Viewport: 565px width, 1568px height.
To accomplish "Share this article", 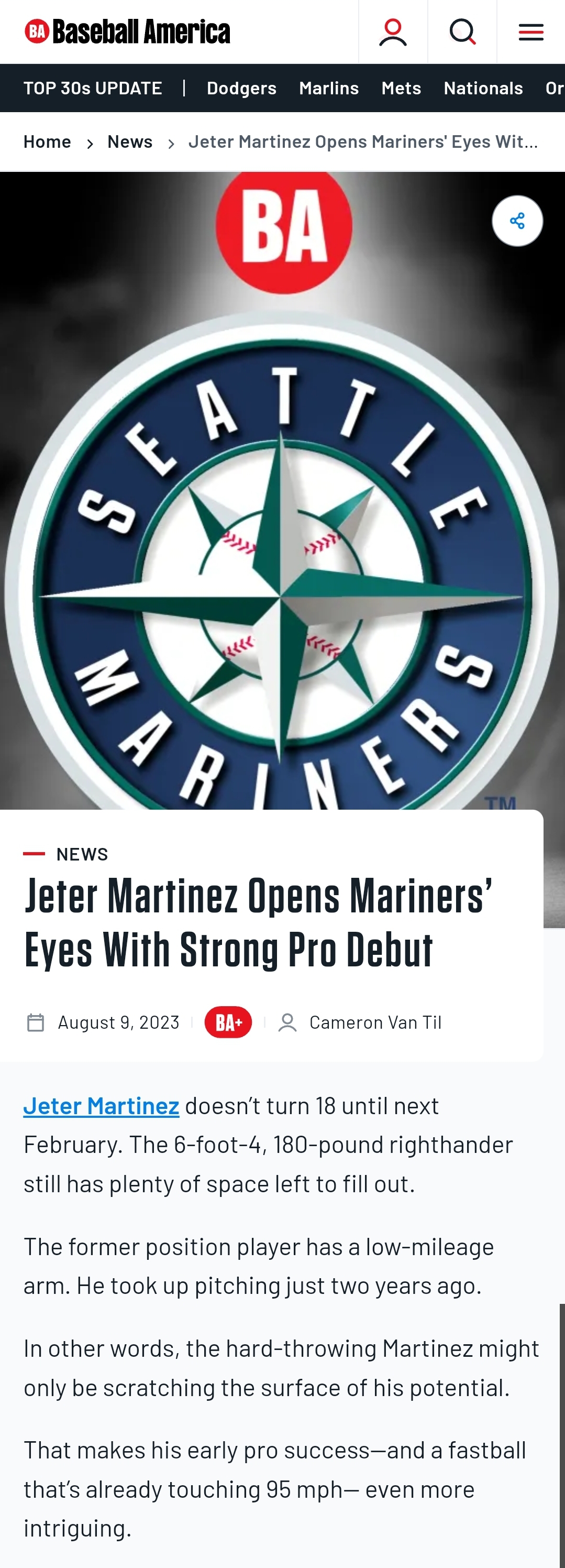I will [x=517, y=221].
